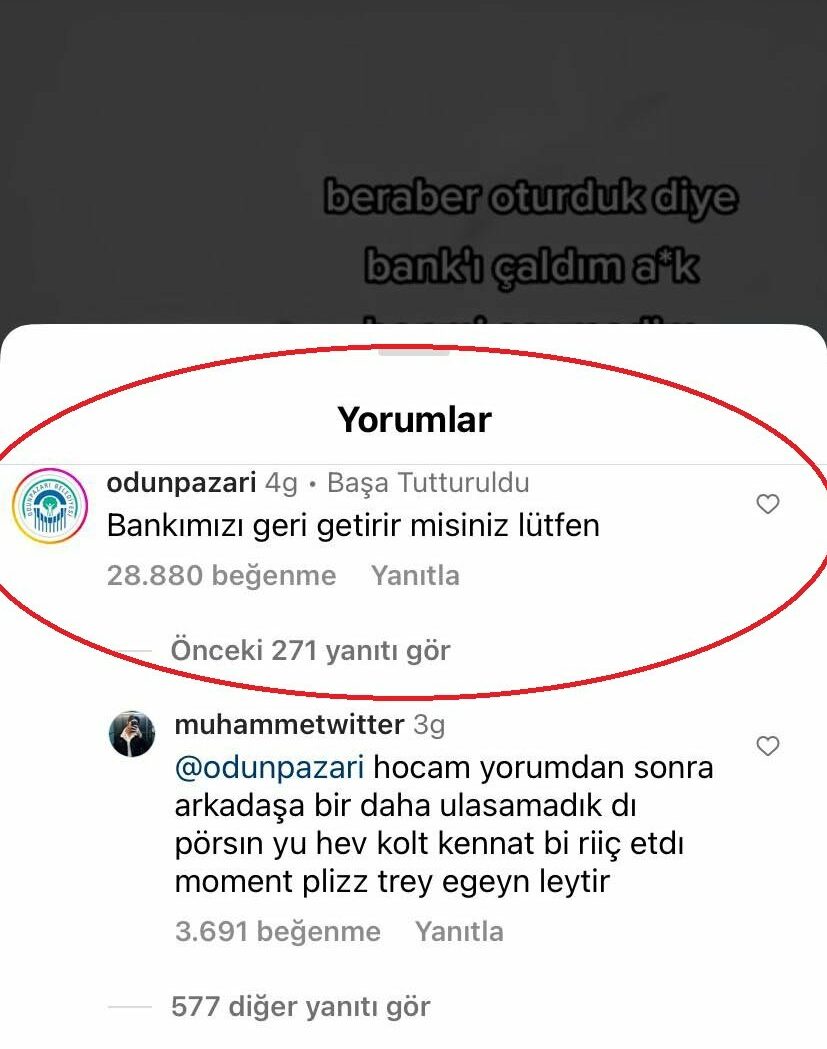Expand 'Önceki 271 yanıtı gör' replies
827x1049 pixels.
(310, 651)
